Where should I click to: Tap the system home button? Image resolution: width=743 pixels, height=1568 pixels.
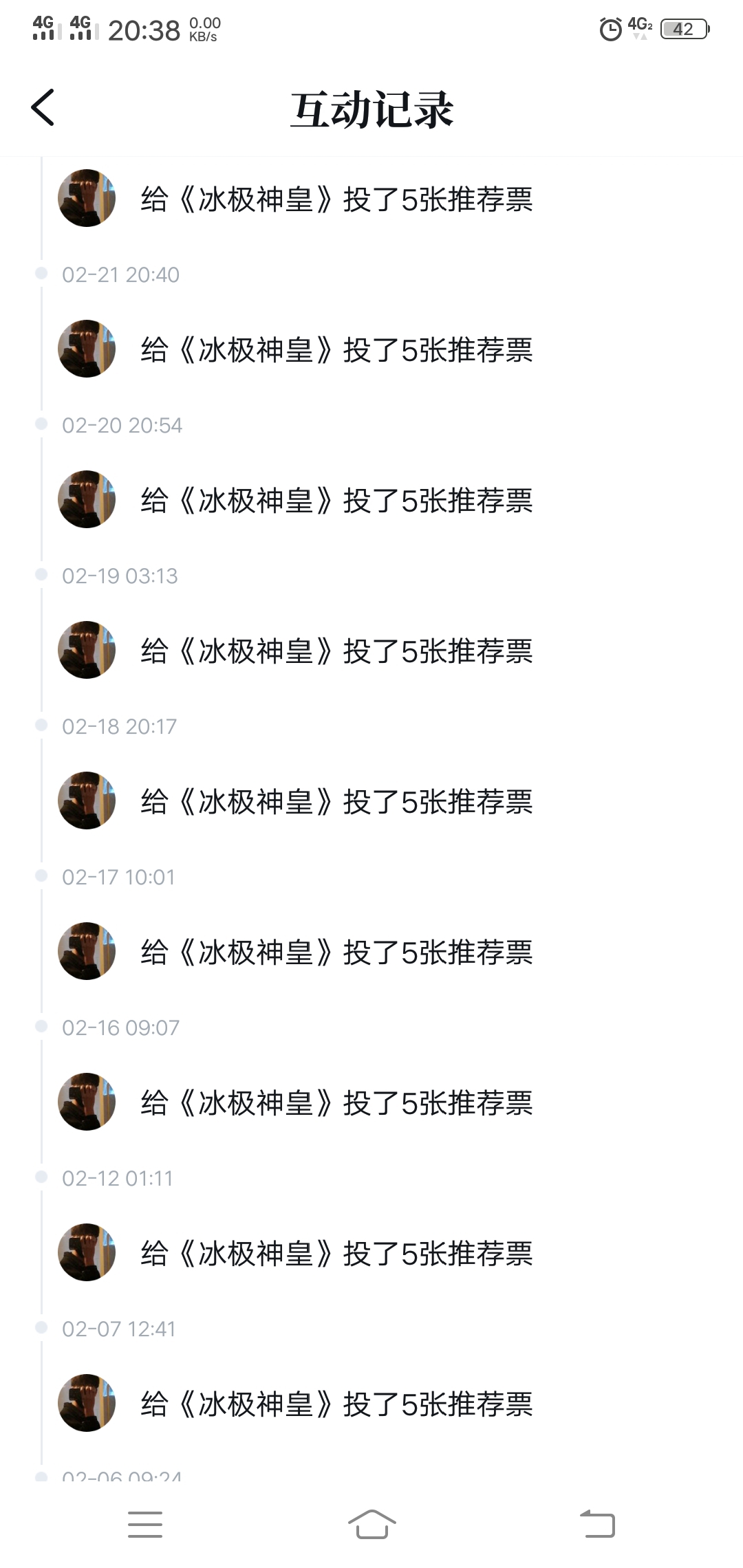click(x=371, y=1524)
